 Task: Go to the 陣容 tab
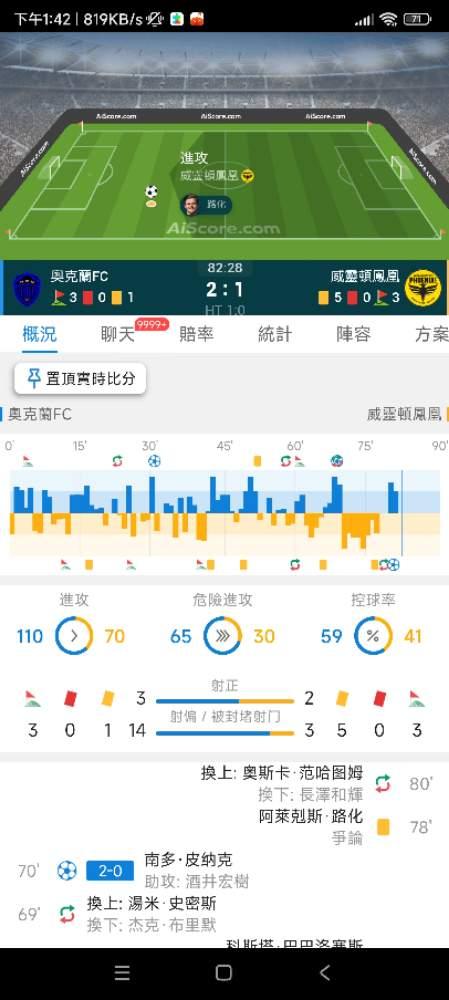pyautogui.click(x=353, y=334)
